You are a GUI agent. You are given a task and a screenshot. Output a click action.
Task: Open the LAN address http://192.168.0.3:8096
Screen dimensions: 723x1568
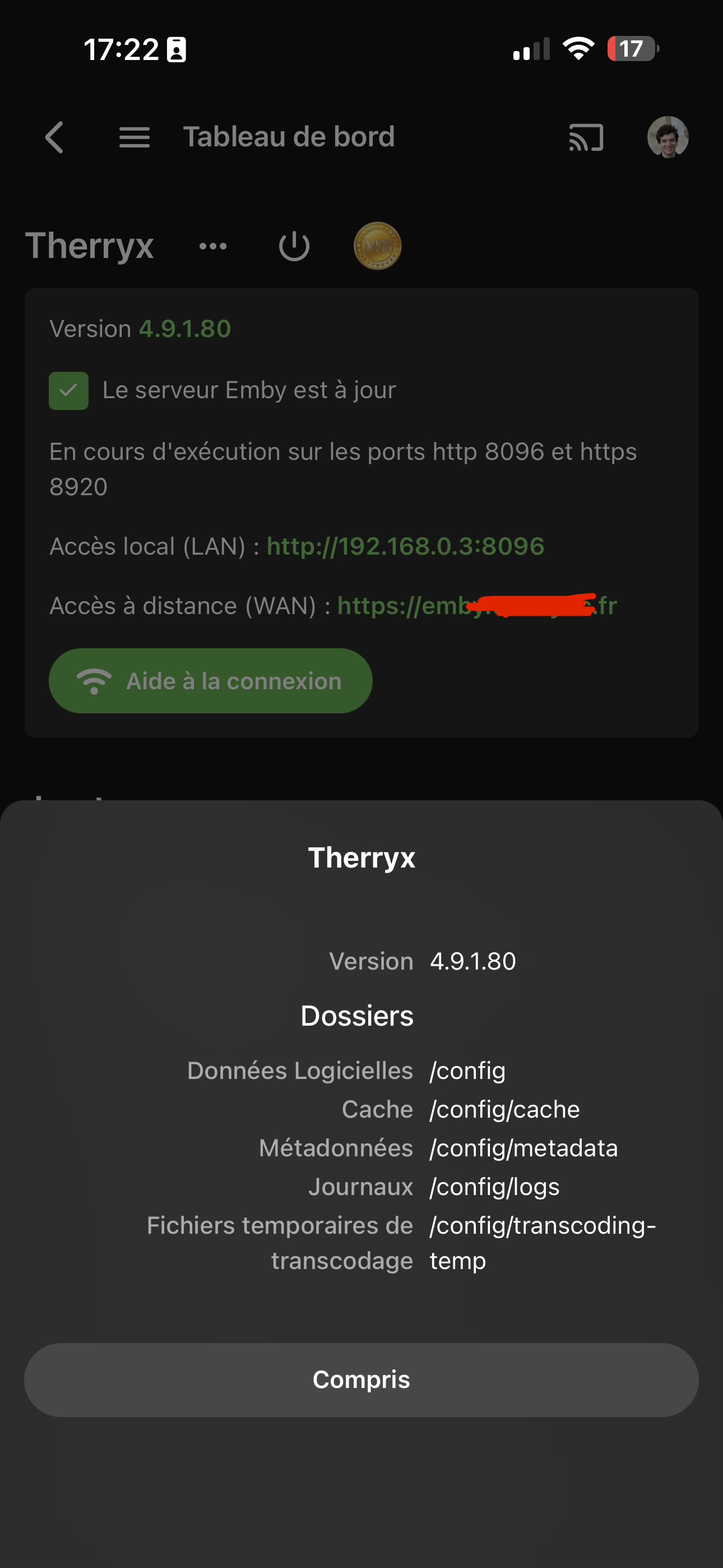(x=405, y=546)
